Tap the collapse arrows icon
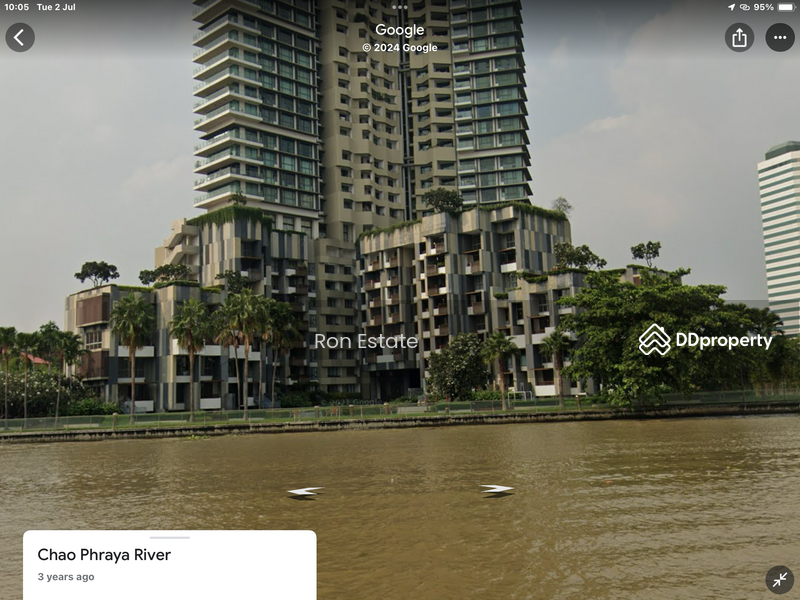800x600 pixels. point(780,579)
